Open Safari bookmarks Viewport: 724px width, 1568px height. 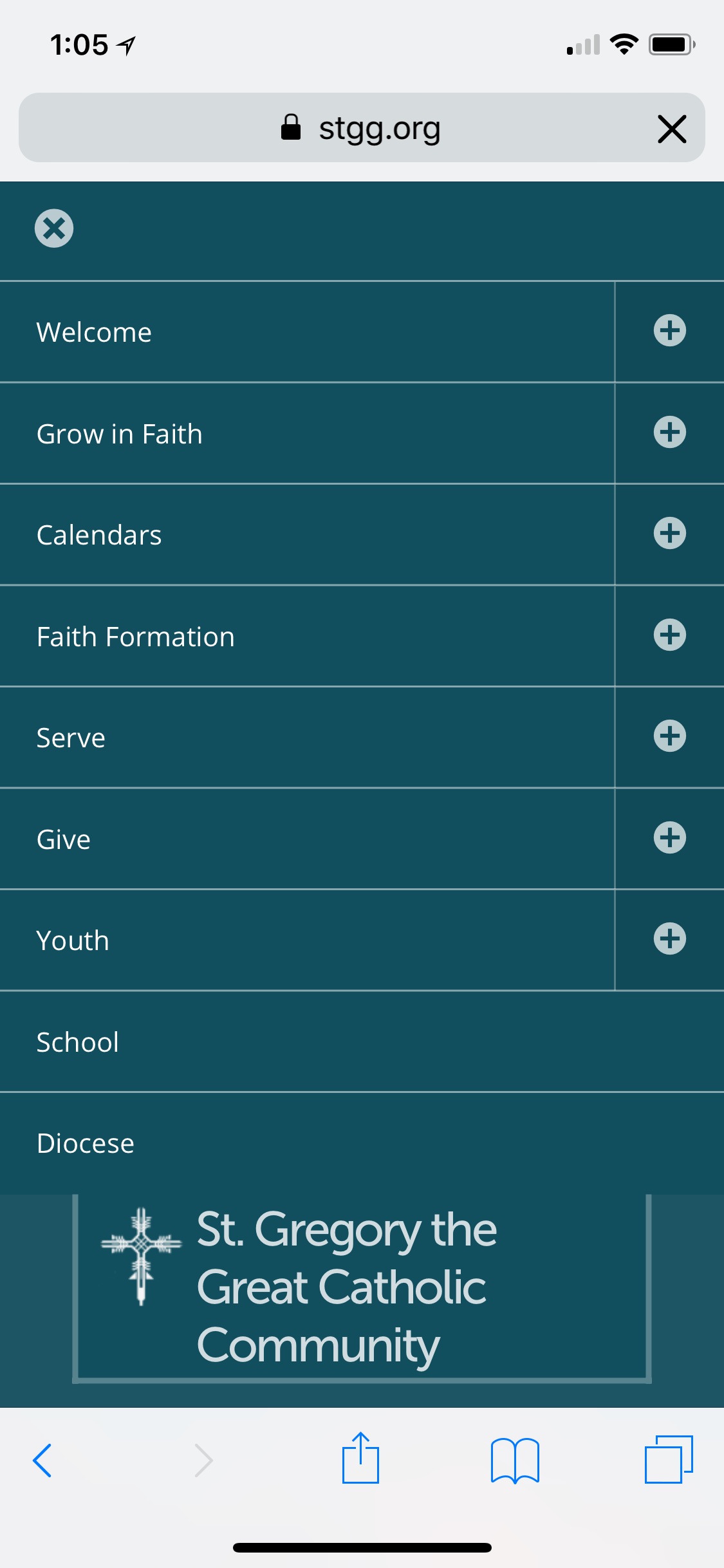tap(515, 1460)
